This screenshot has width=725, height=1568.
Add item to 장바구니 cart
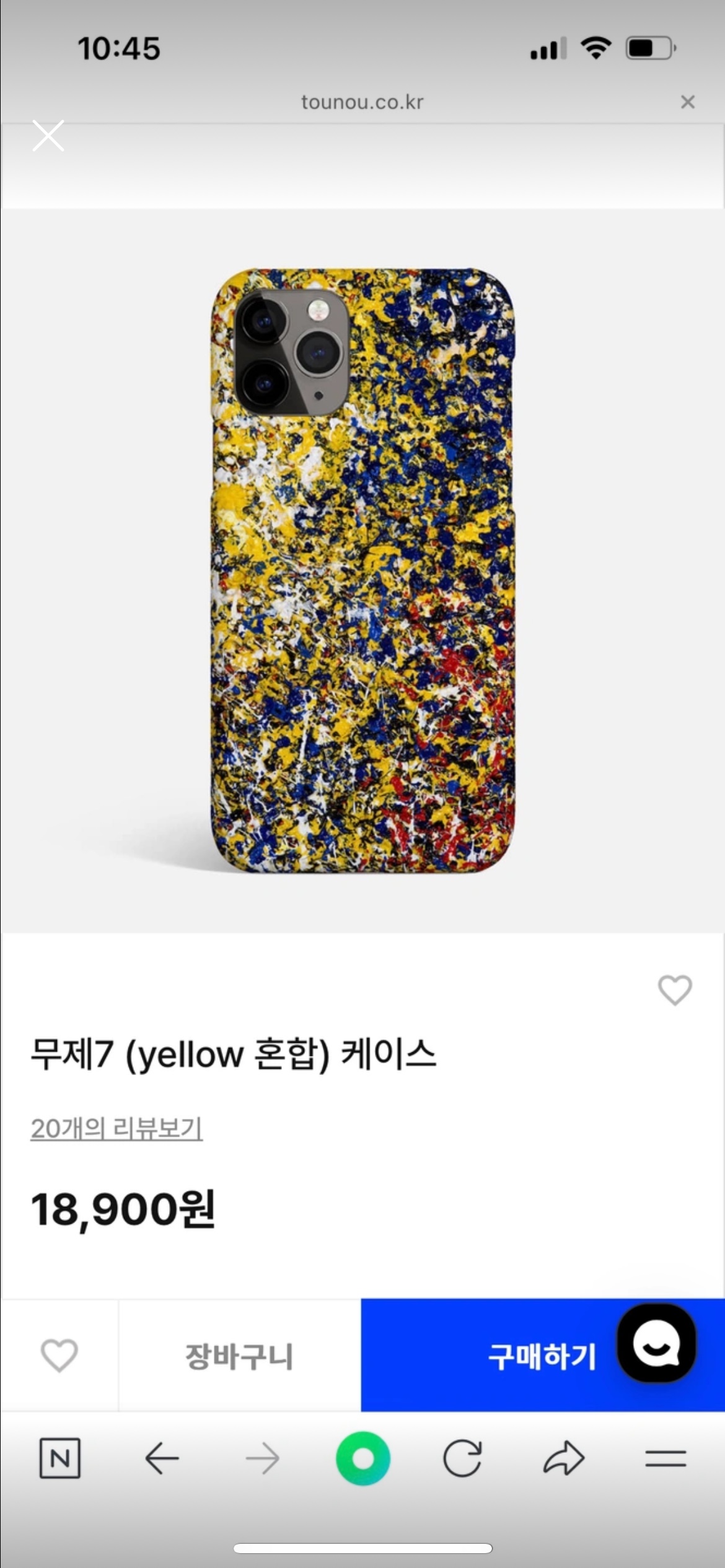239,1356
